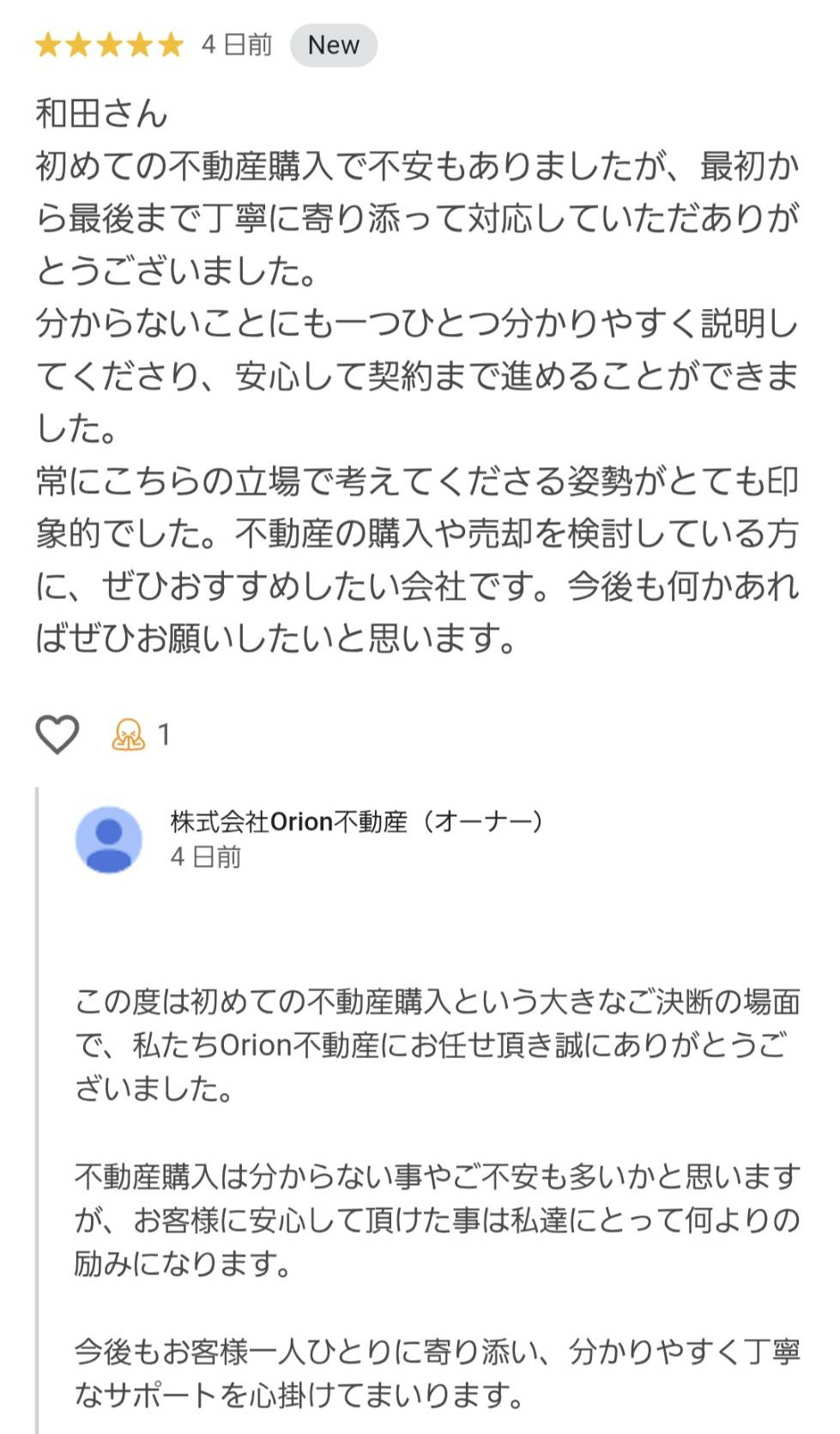Image resolution: width=840 pixels, height=1434 pixels.
Task: Click the middle star in the rating row
Action: 107,45
